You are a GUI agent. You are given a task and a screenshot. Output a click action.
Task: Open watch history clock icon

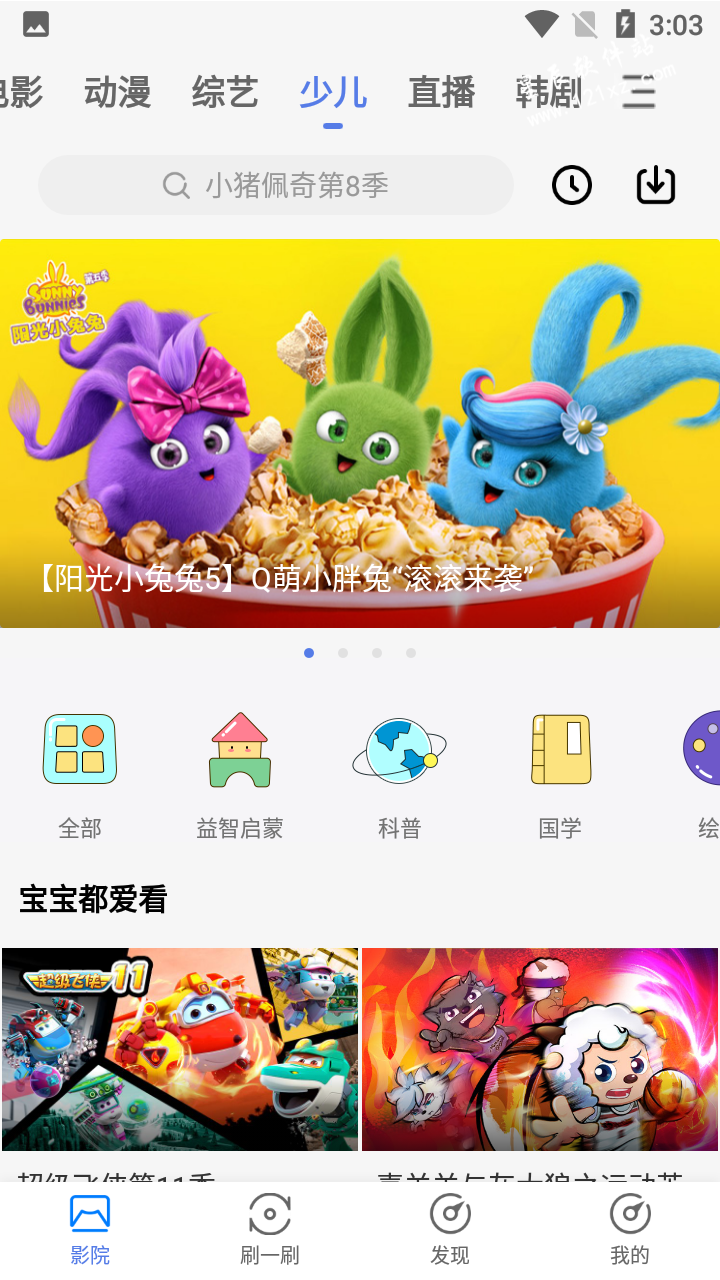point(572,185)
